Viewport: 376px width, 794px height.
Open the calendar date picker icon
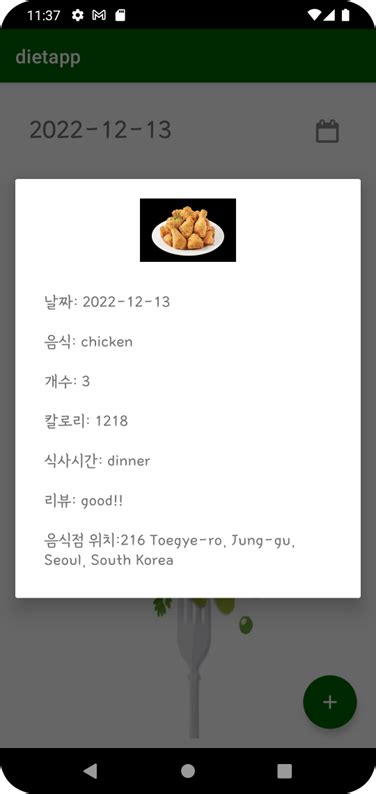tap(327, 131)
